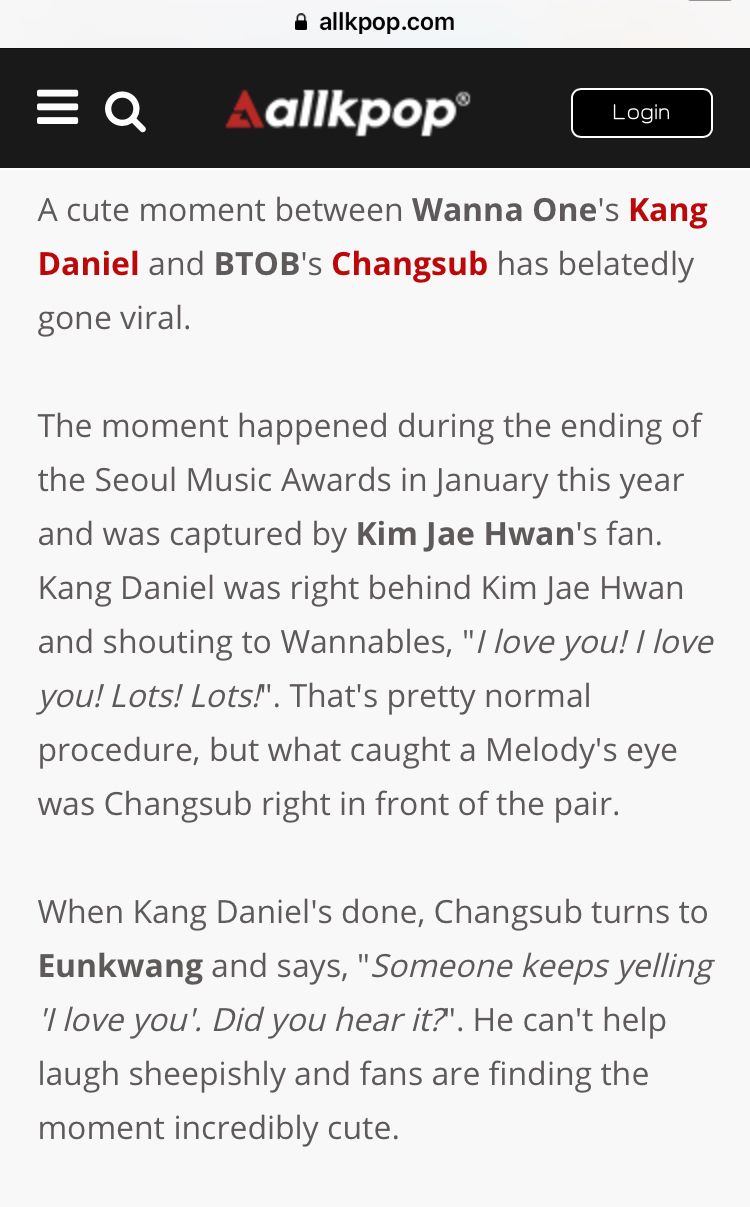
Task: Open the hamburger menu
Action: click(x=58, y=108)
